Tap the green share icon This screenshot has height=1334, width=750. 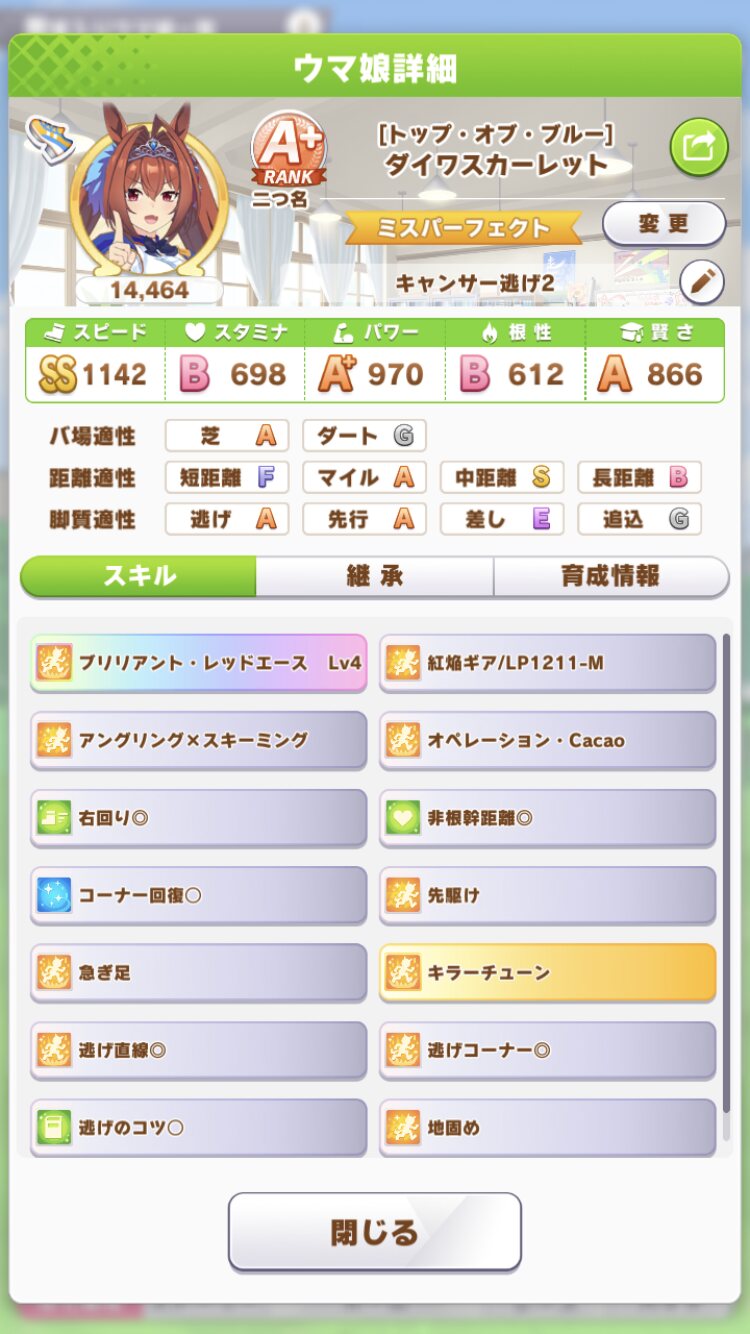(x=698, y=148)
